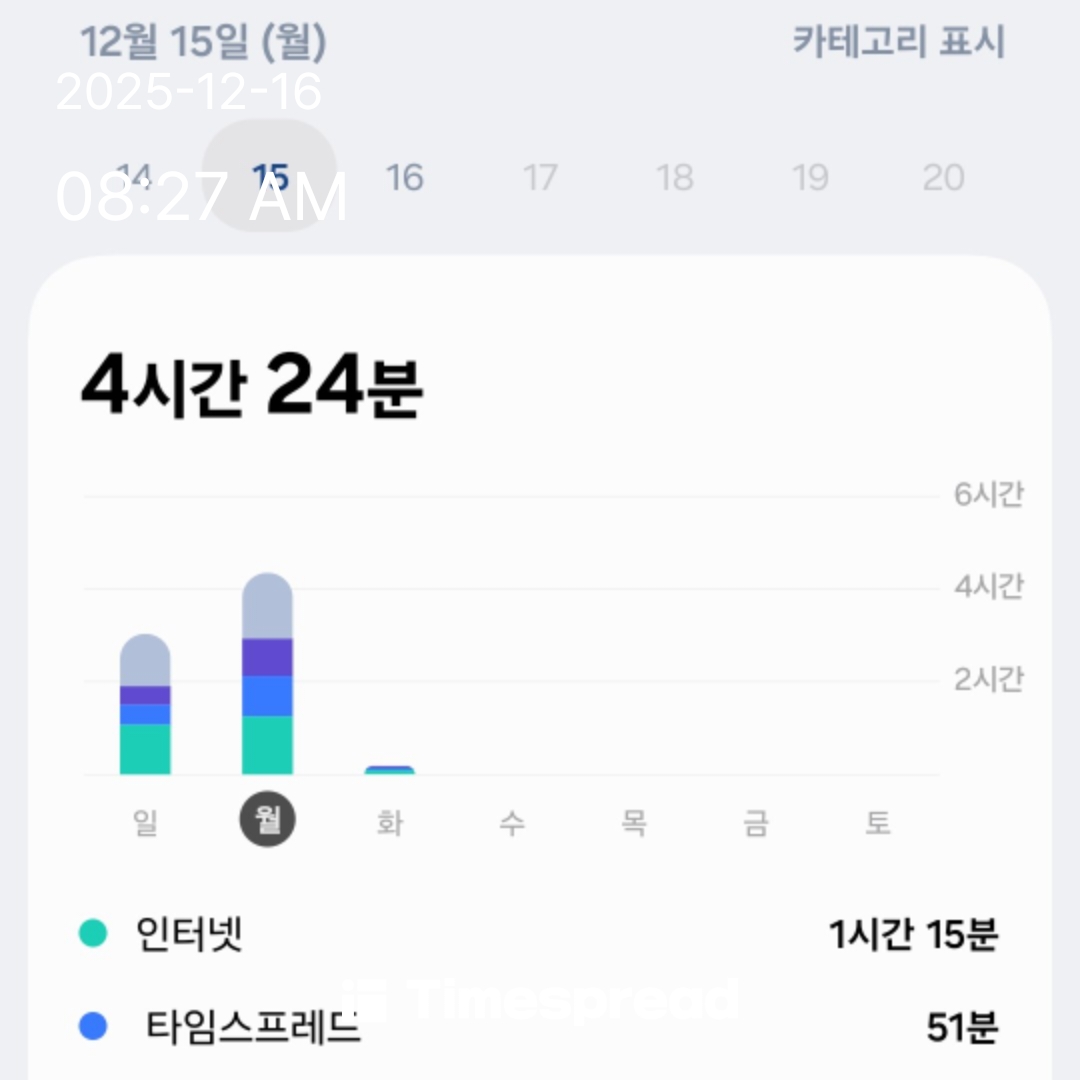Select the 일 bar in the usage chart
Image resolution: width=1080 pixels, height=1080 pixels.
[x=145, y=704]
